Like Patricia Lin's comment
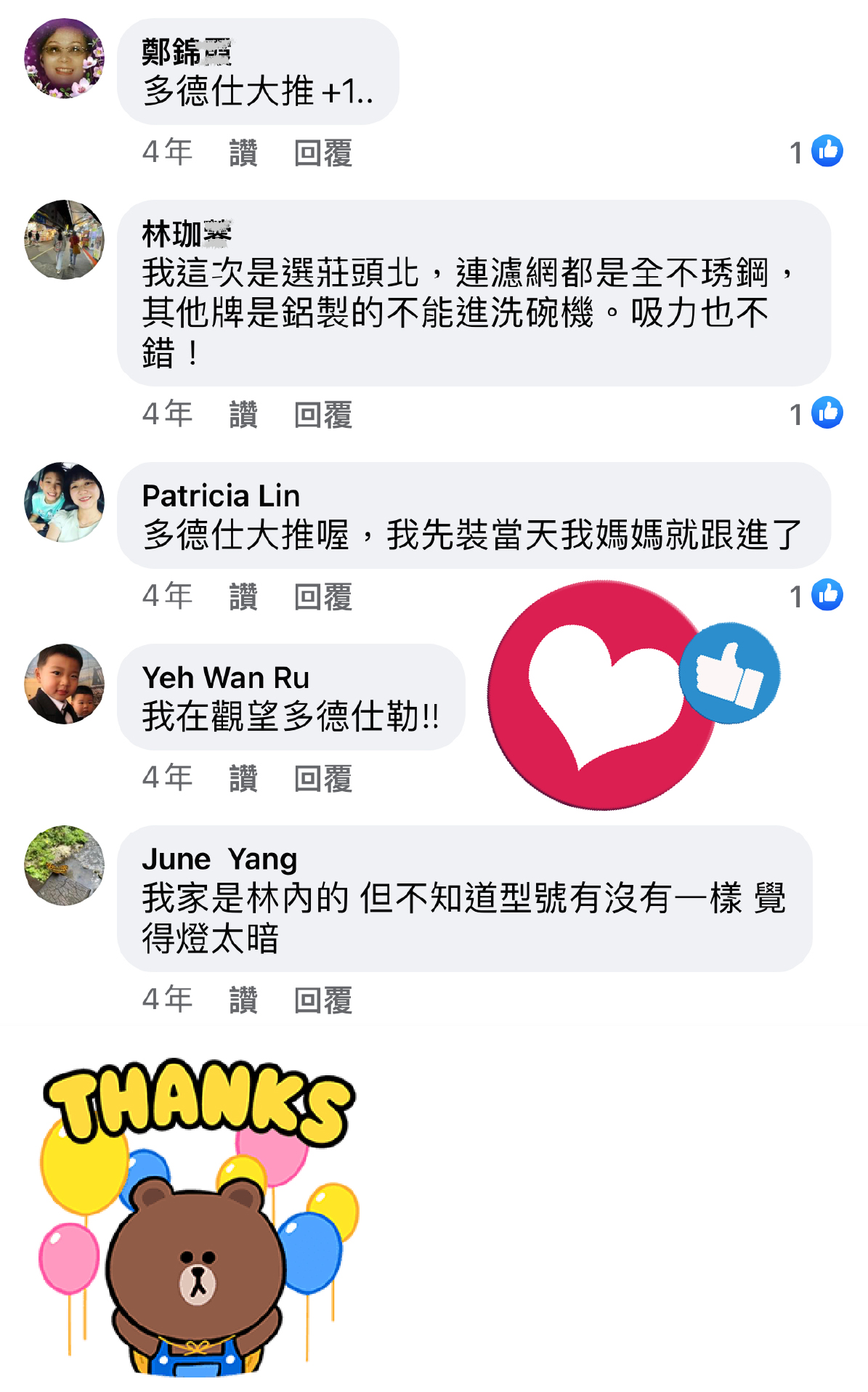This screenshot has height=1392, width=868. pos(243,596)
